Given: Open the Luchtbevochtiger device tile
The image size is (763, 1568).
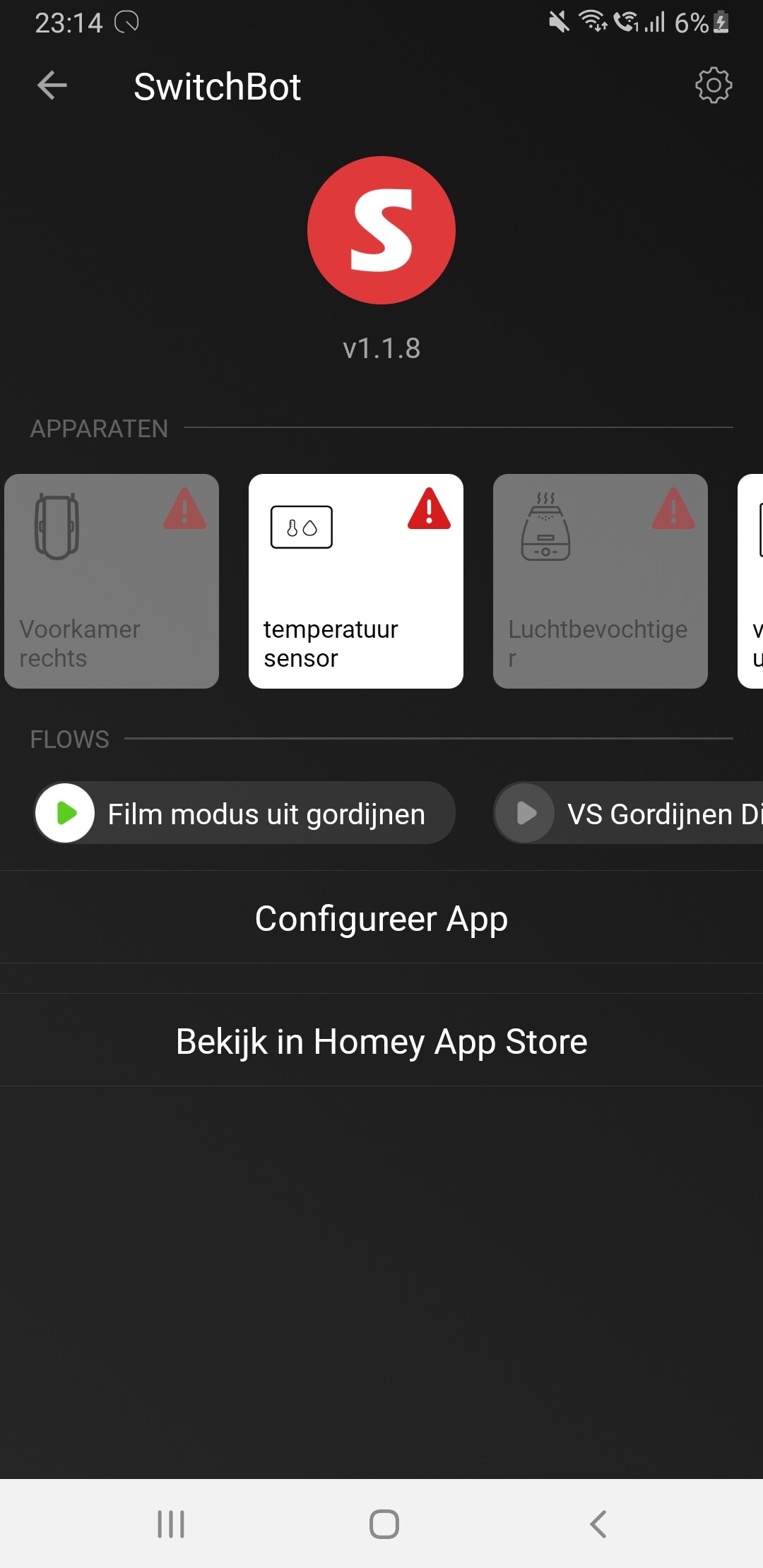Looking at the screenshot, I should pyautogui.click(x=601, y=581).
